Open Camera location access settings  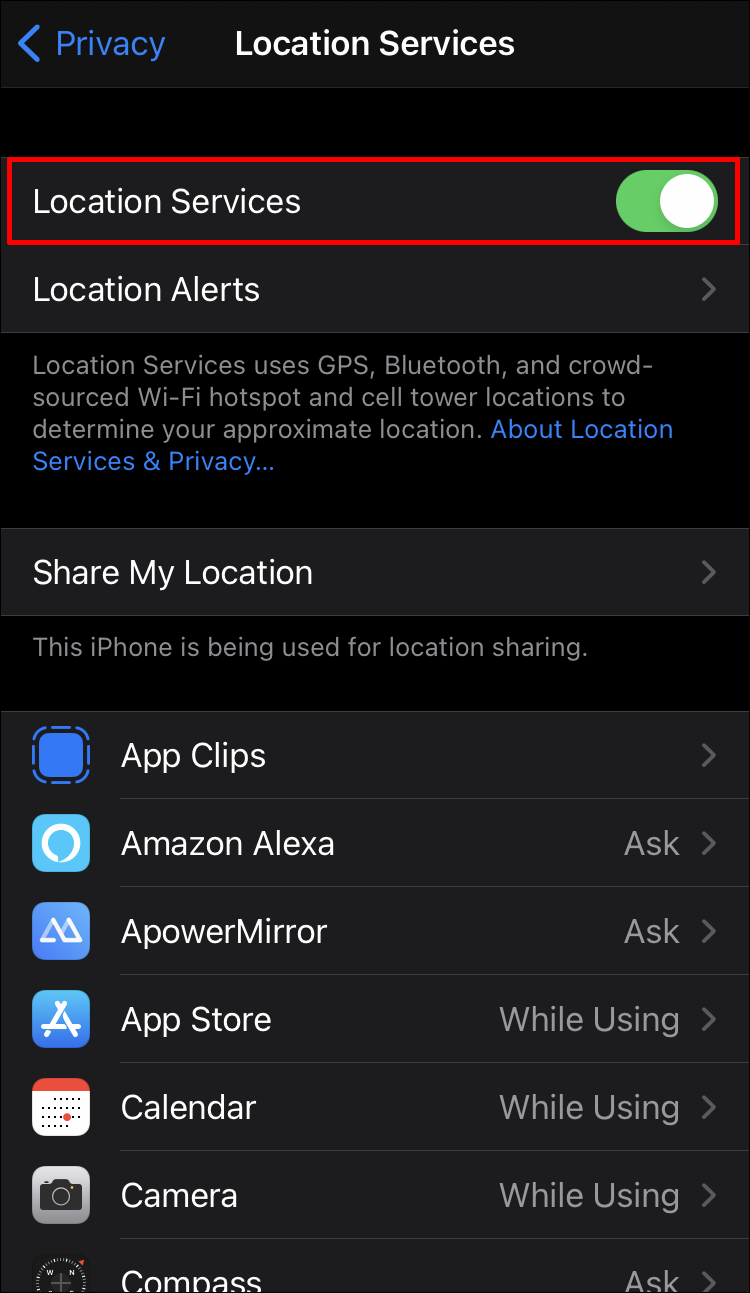375,1195
